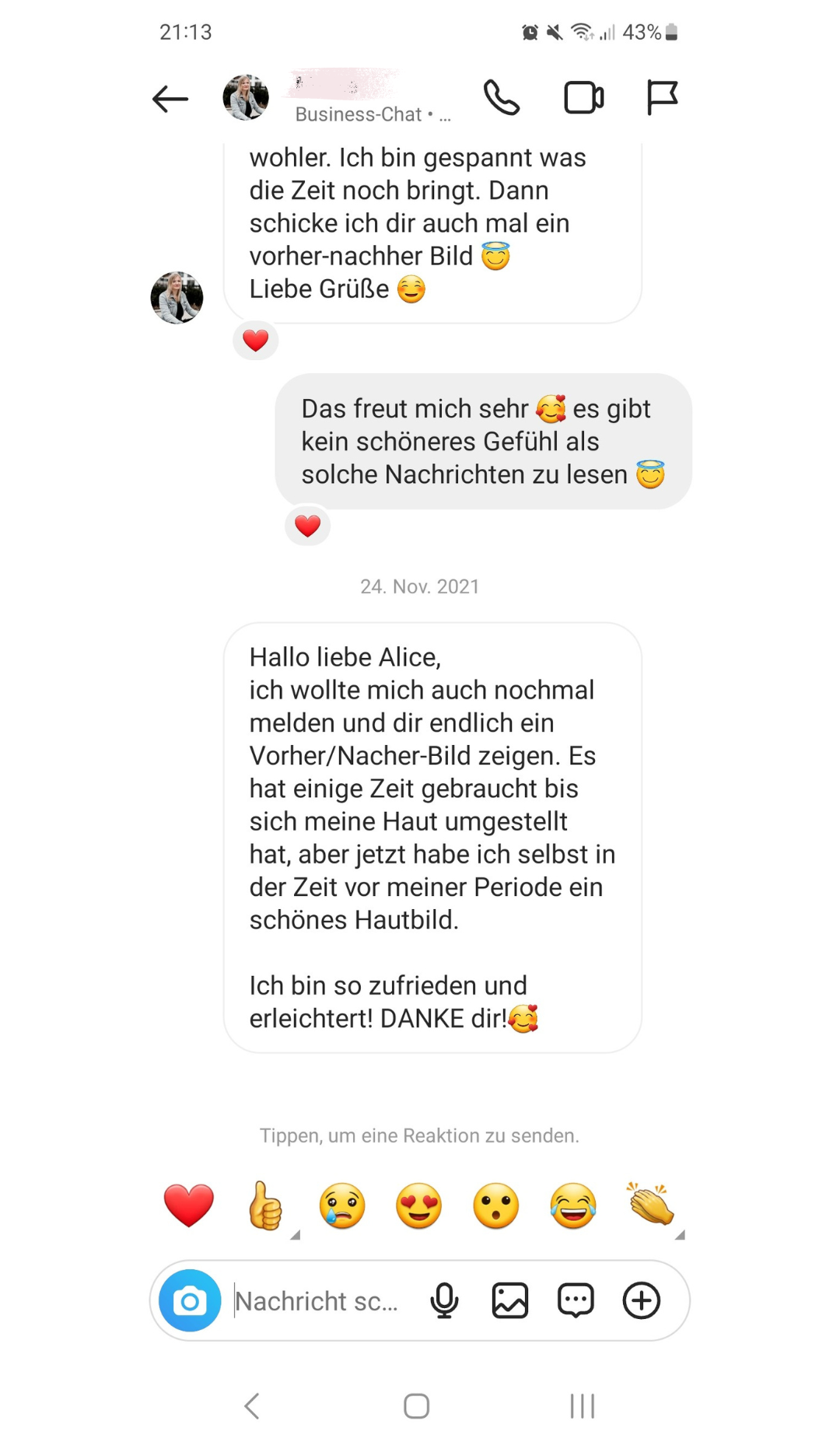Viewport: 840px width, 1445px height.
Task: React with the heart-eyes emoji
Action: point(419,1205)
